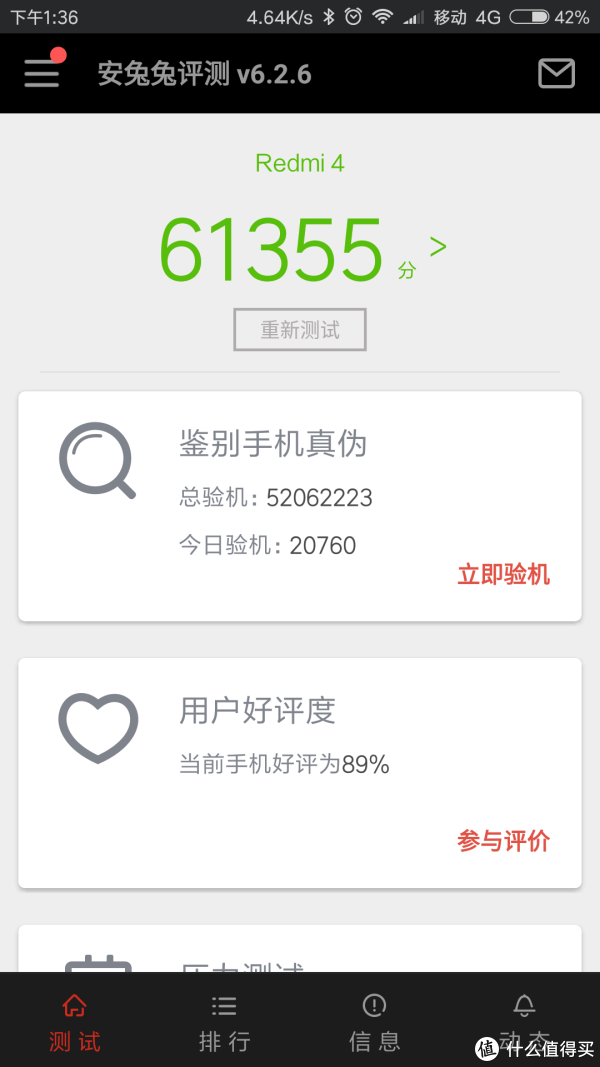The image size is (600, 1067).
Task: Tap 立即验机 to verify the phone
Action: click(x=503, y=575)
